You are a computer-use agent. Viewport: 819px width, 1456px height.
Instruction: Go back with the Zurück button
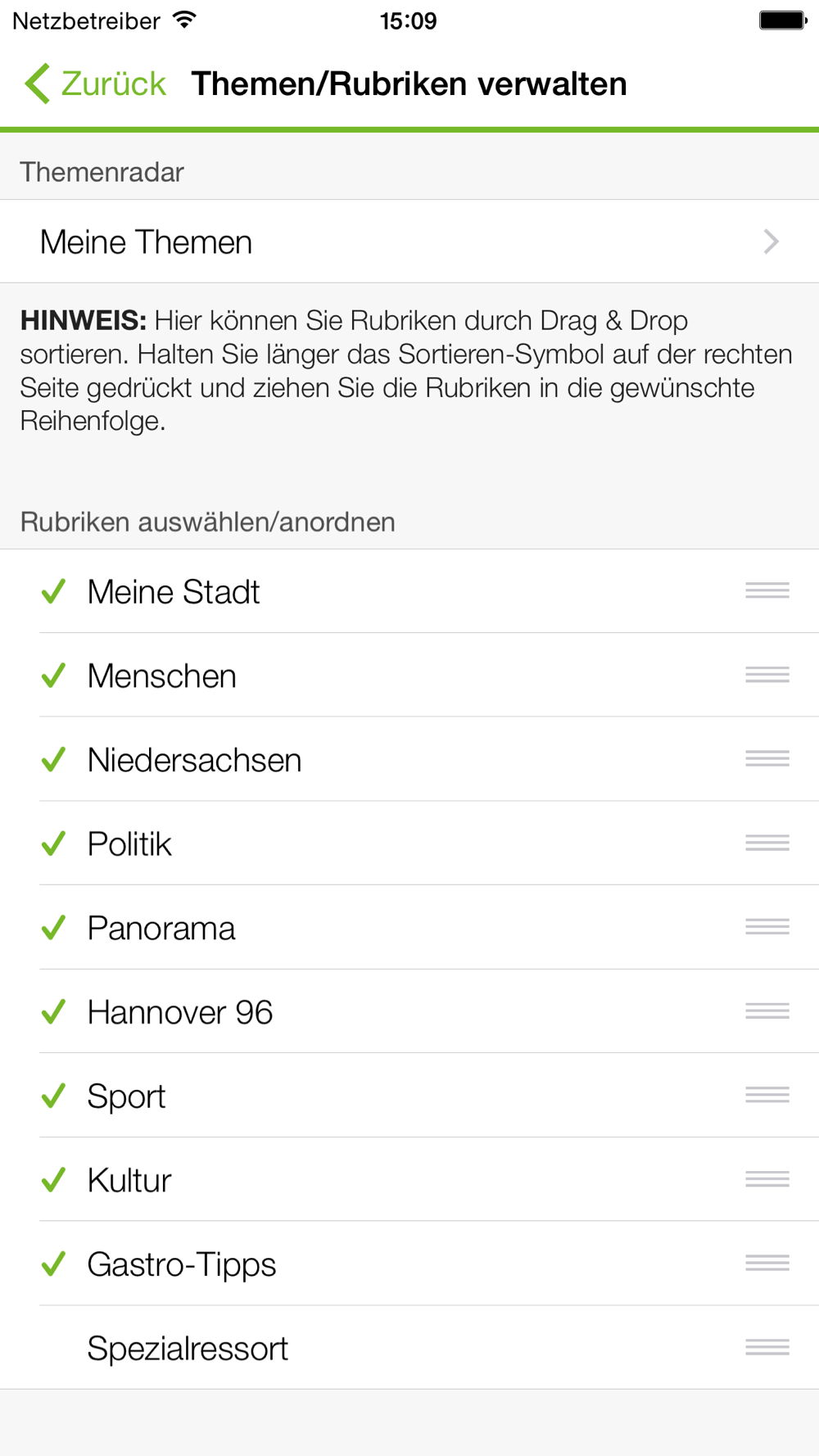[x=96, y=84]
